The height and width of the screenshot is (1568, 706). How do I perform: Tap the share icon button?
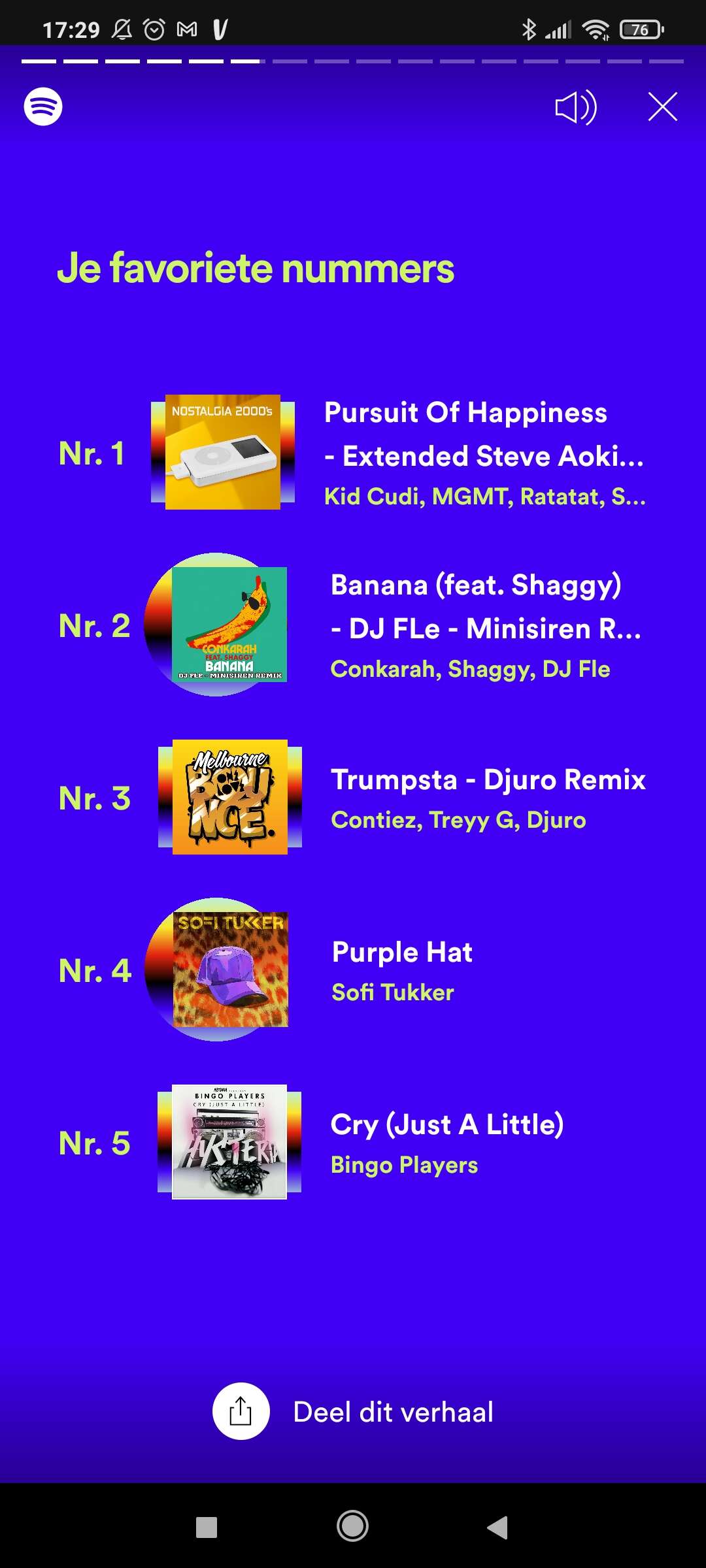pos(241,1411)
